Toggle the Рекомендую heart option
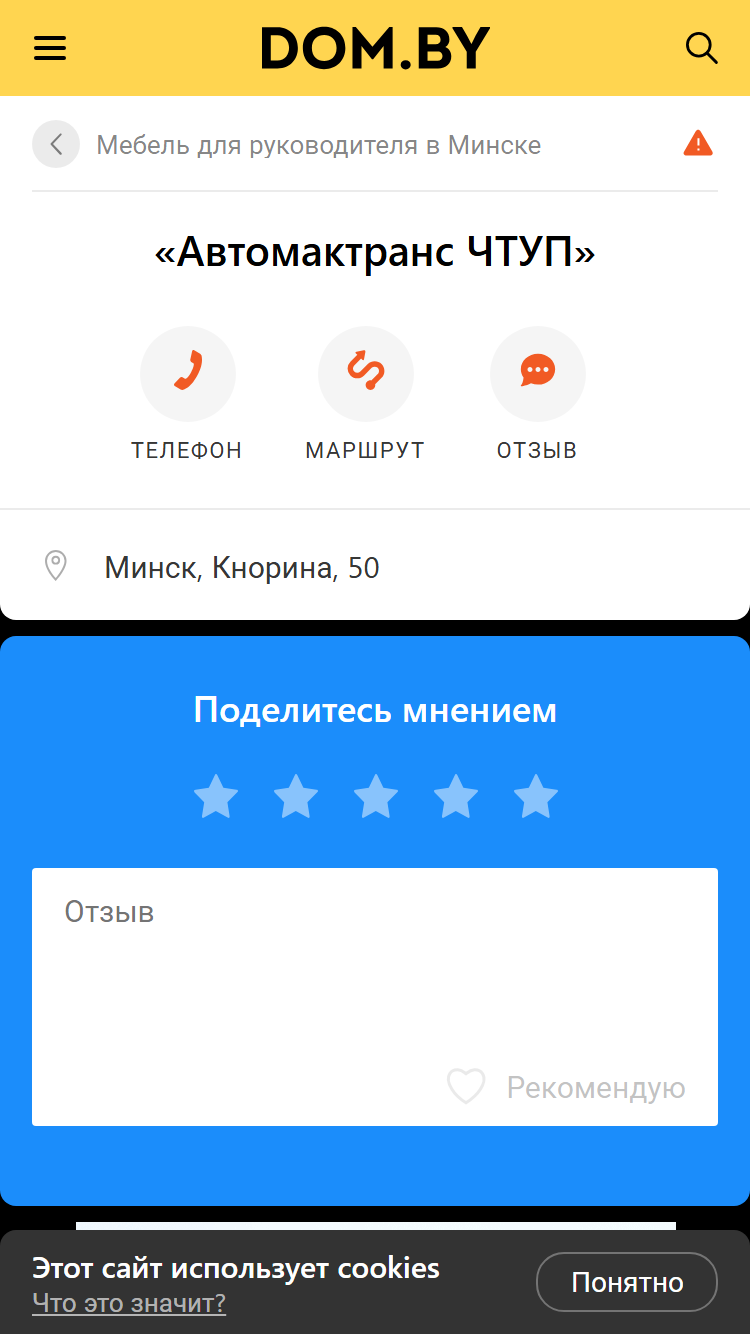 [x=566, y=1087]
